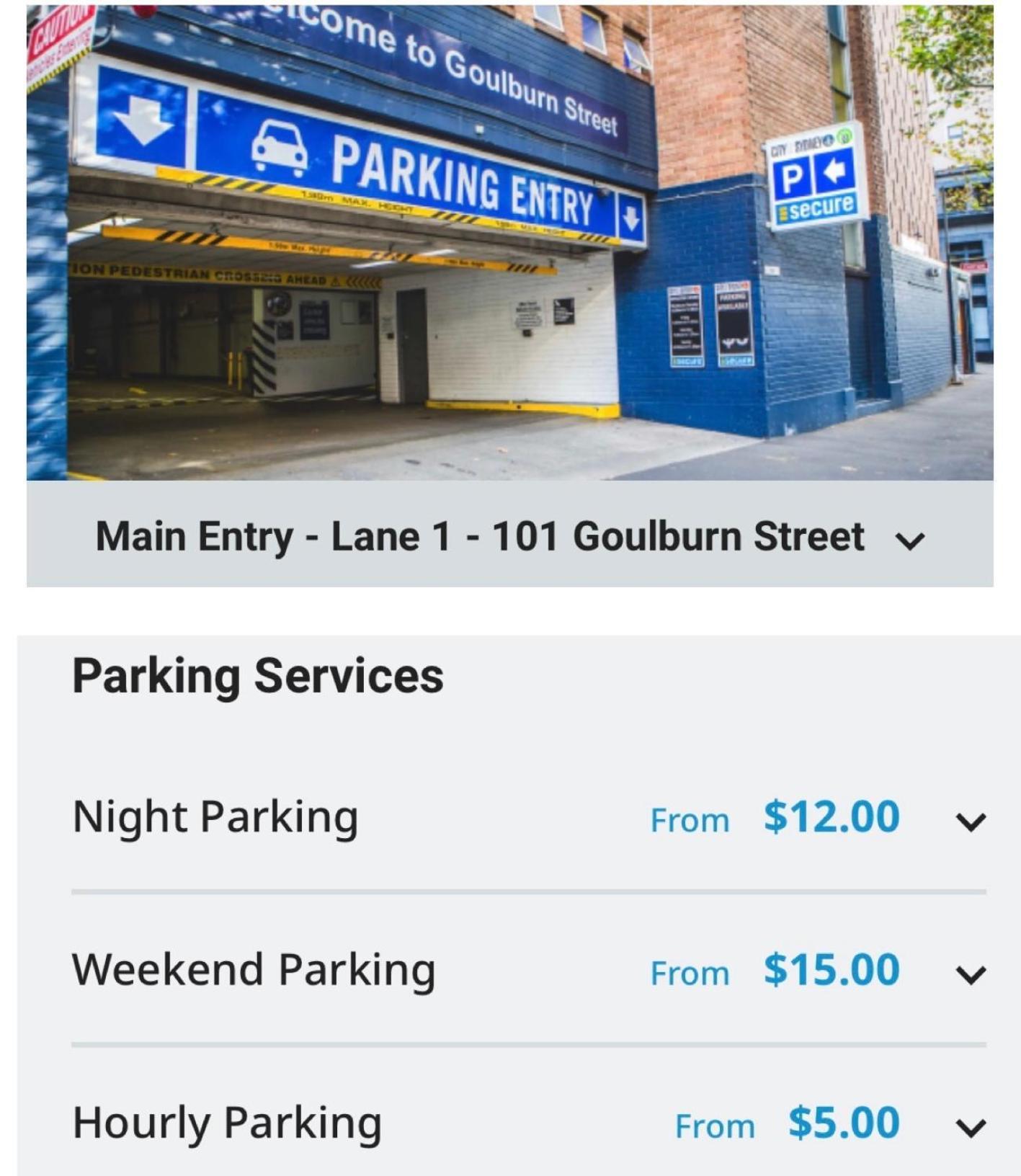Viewport: 1021px width, 1176px height.
Task: Expand Weekend Parking rates
Action: pyautogui.click(x=970, y=974)
